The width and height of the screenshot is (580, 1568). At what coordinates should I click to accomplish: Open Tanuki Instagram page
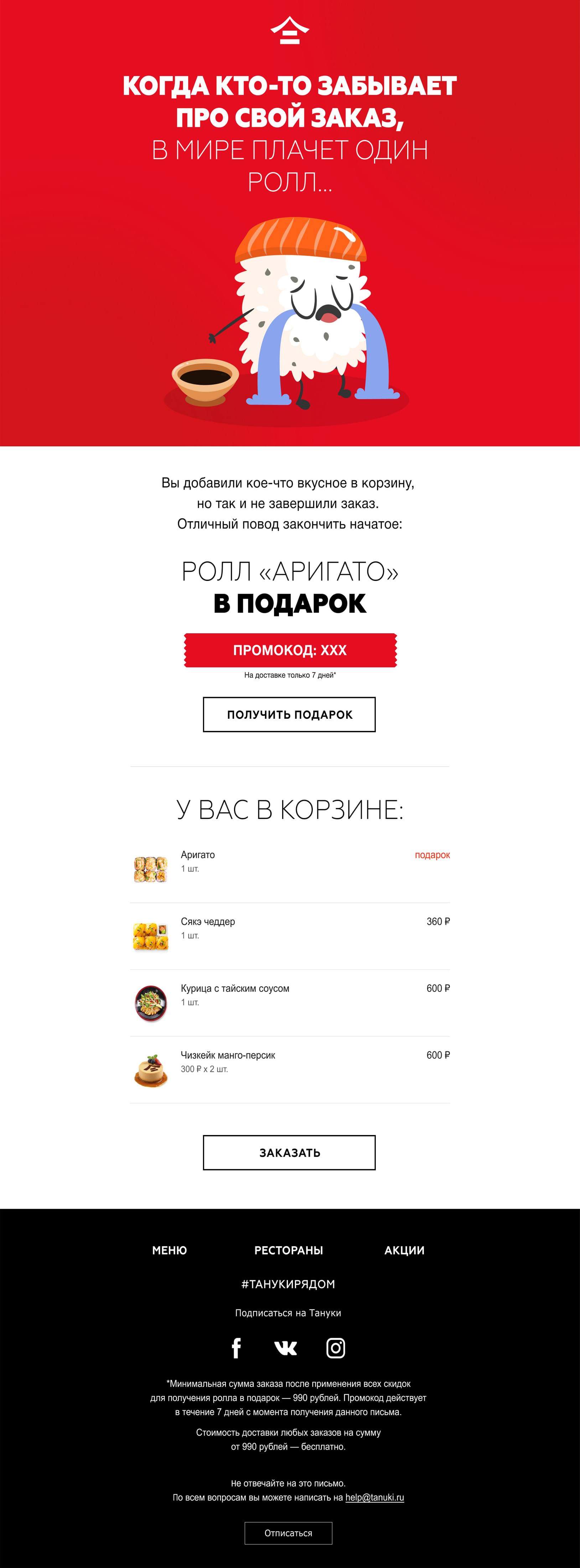335,1348
